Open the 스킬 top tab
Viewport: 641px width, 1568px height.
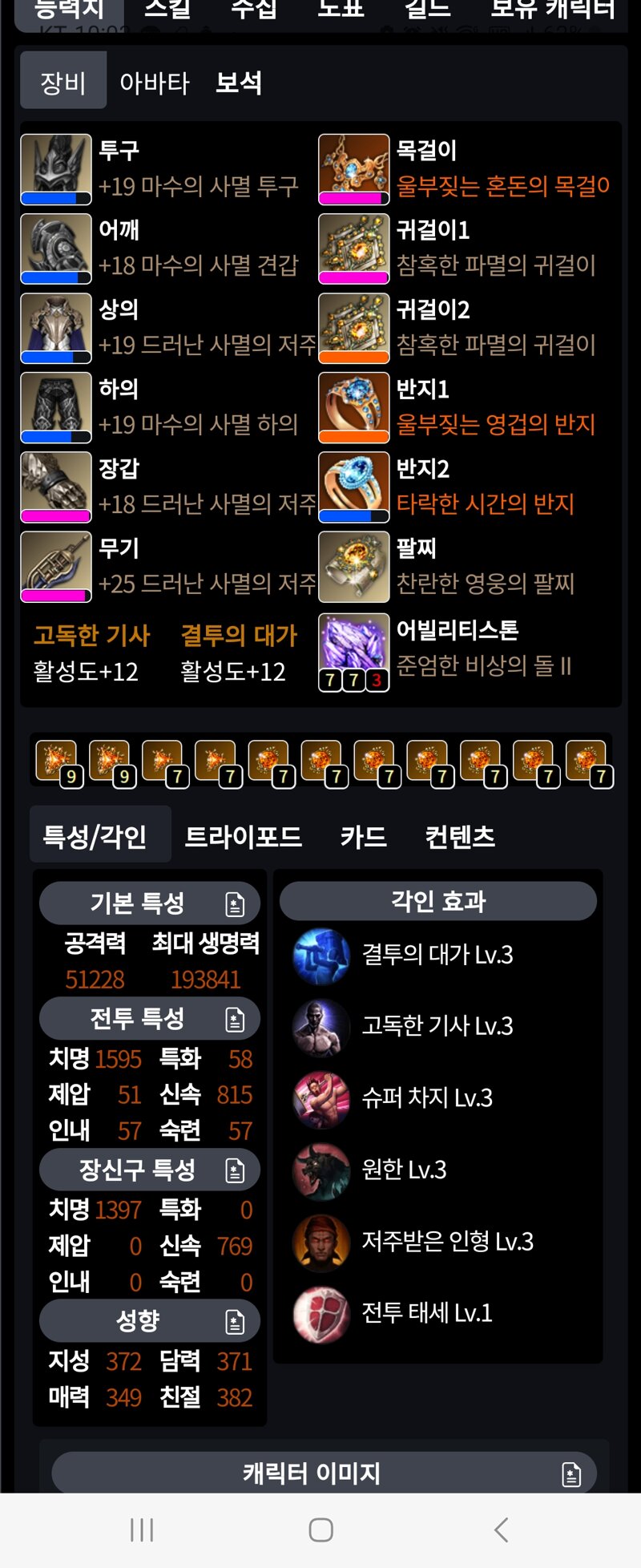[167, 10]
